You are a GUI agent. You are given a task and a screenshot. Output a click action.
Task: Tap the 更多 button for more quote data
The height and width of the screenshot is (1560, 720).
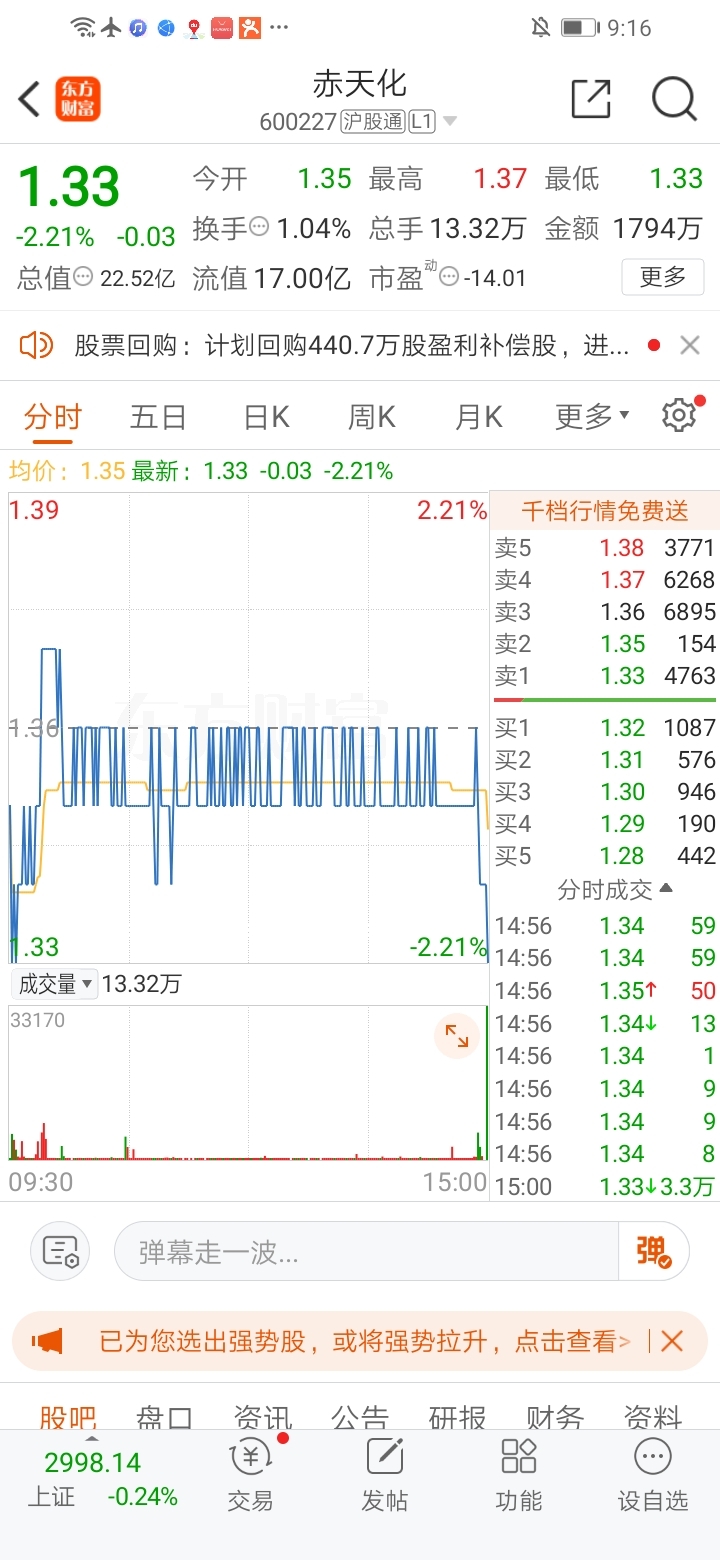point(662,277)
